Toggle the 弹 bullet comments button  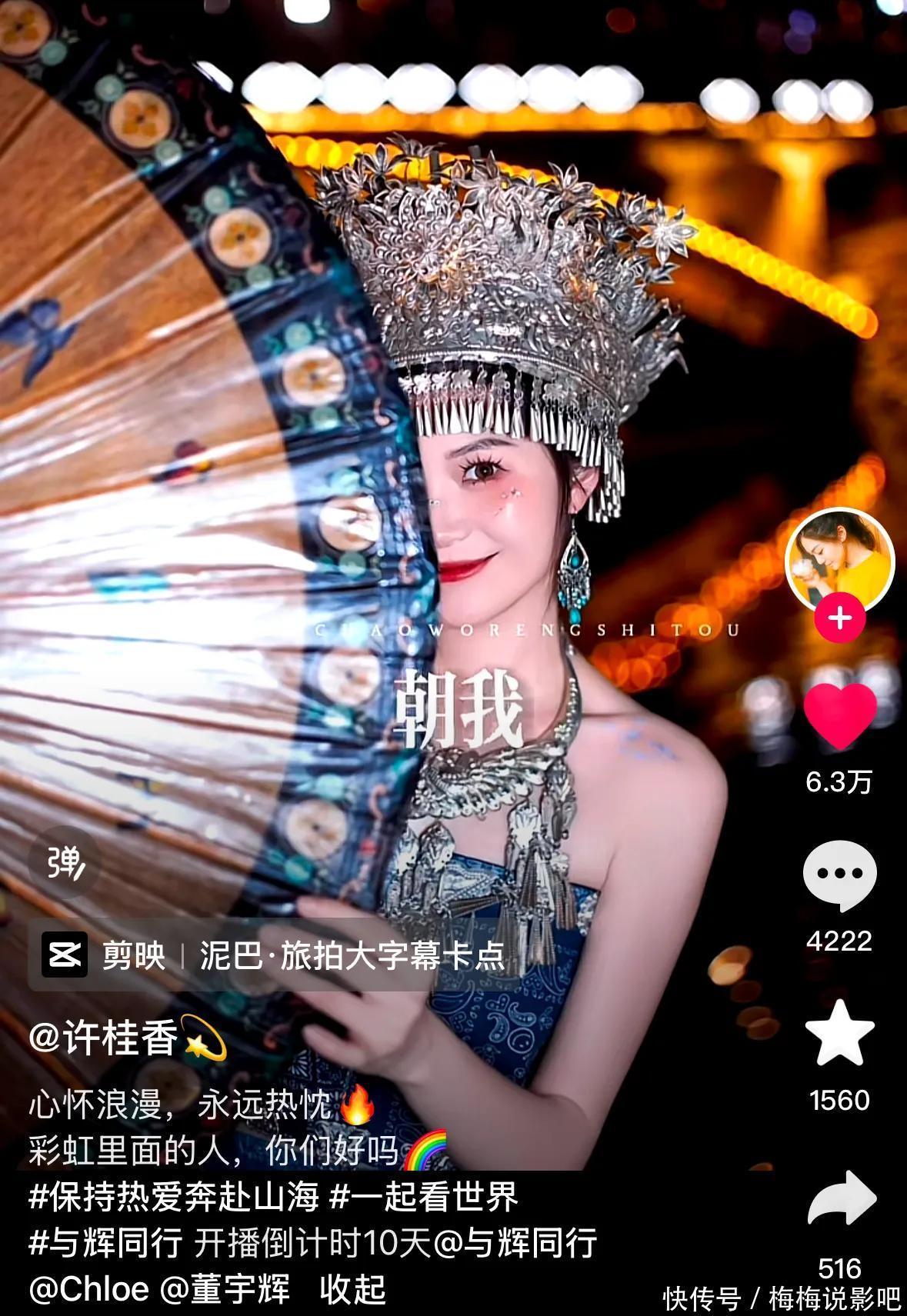[64, 864]
